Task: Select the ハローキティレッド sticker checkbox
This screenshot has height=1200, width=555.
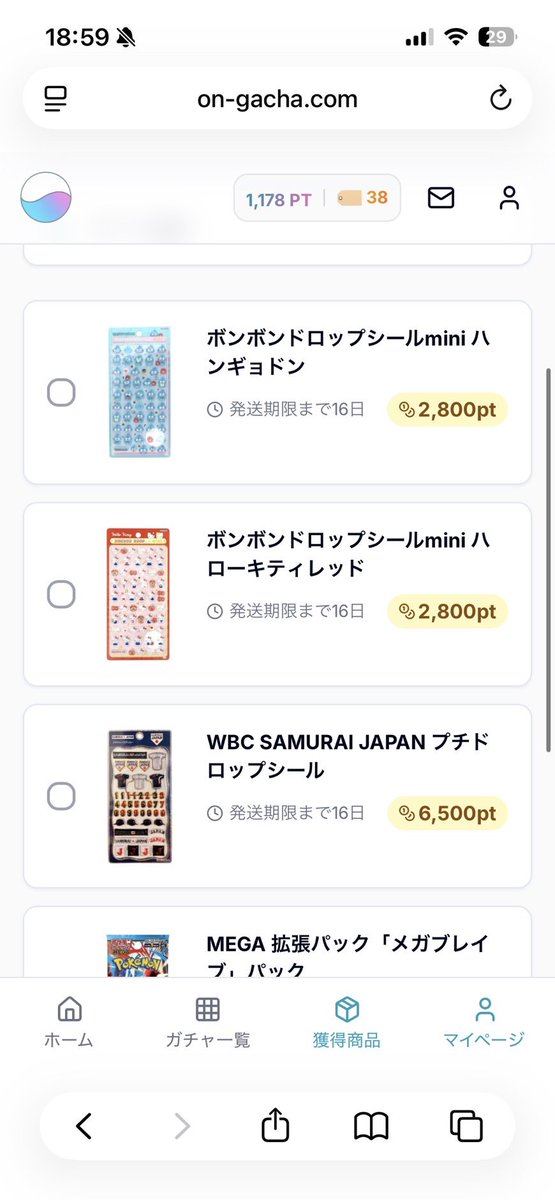Action: tap(62, 594)
